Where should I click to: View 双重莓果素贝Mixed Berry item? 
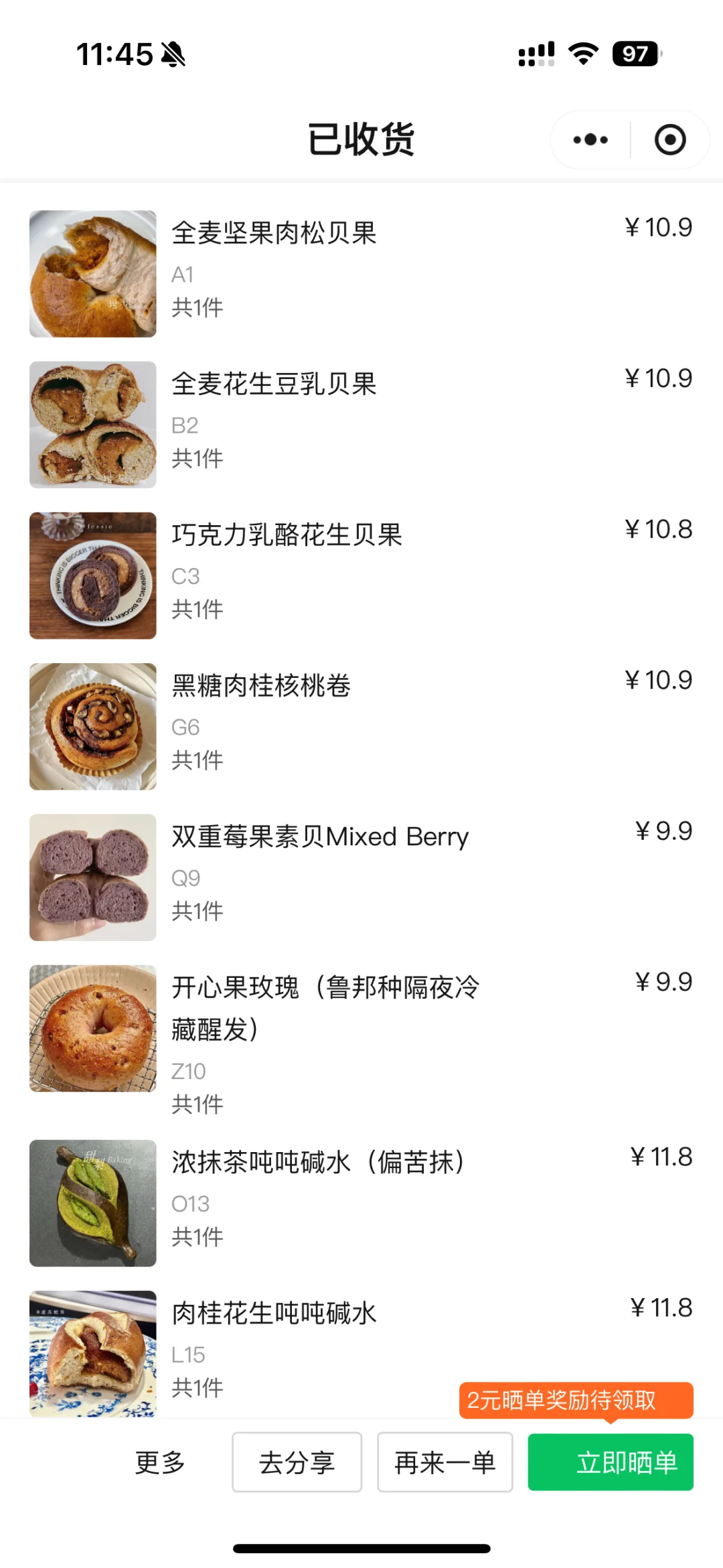pos(320,837)
